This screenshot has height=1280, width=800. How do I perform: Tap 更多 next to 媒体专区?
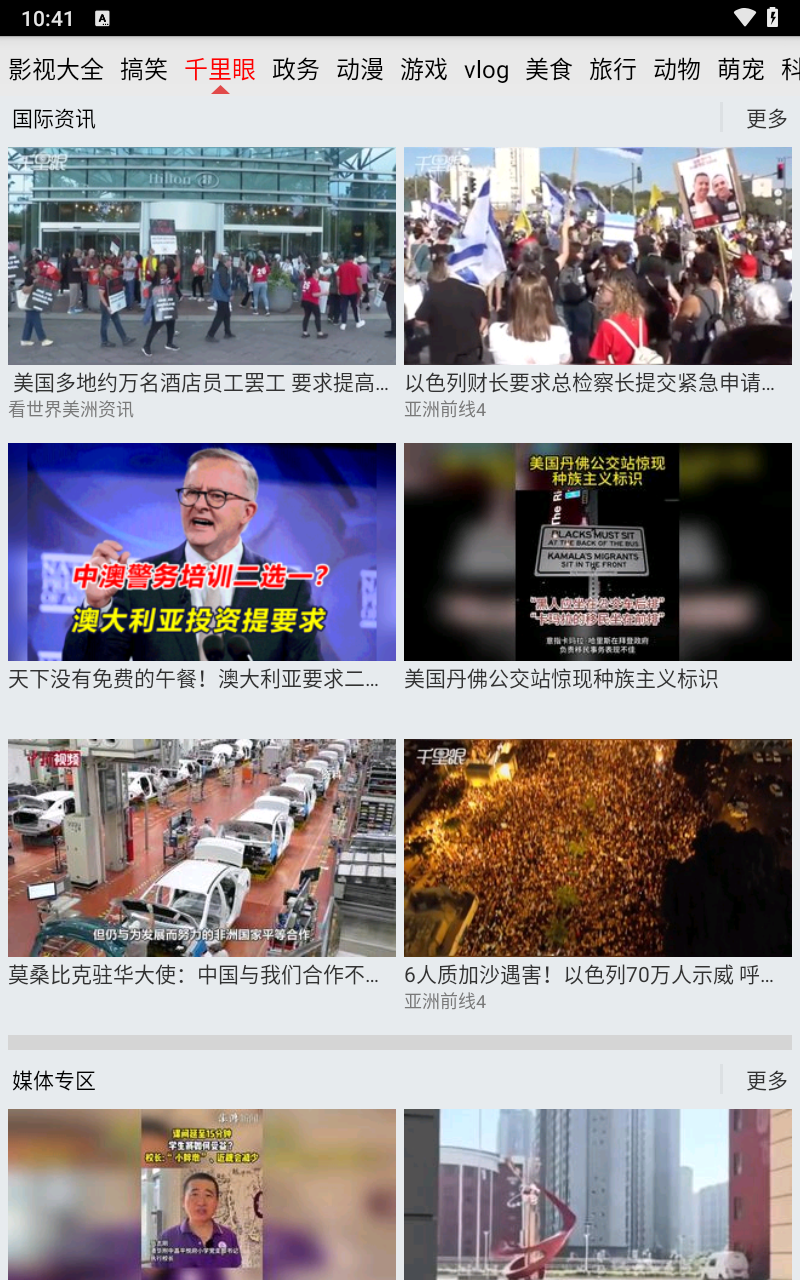point(767,1081)
